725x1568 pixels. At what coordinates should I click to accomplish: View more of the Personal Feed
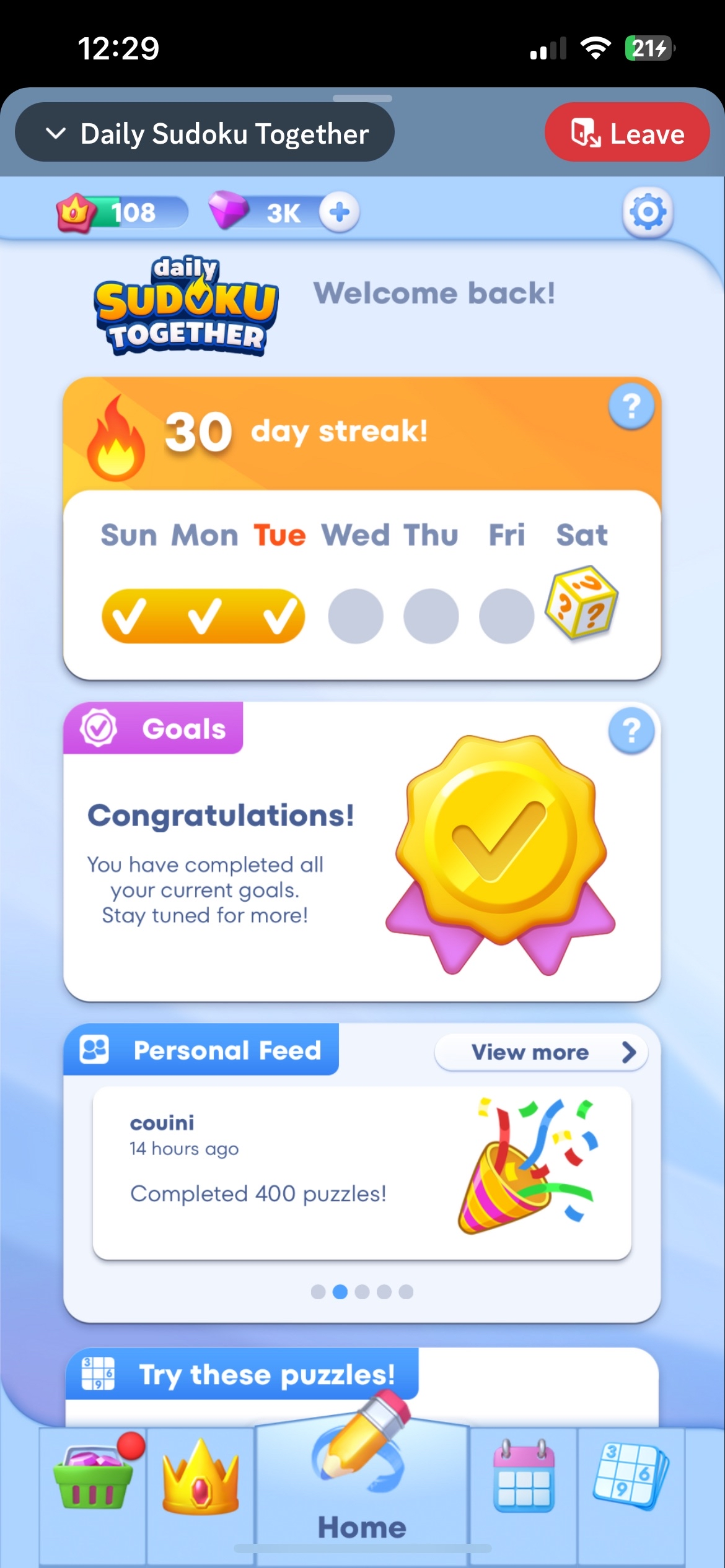(541, 1052)
